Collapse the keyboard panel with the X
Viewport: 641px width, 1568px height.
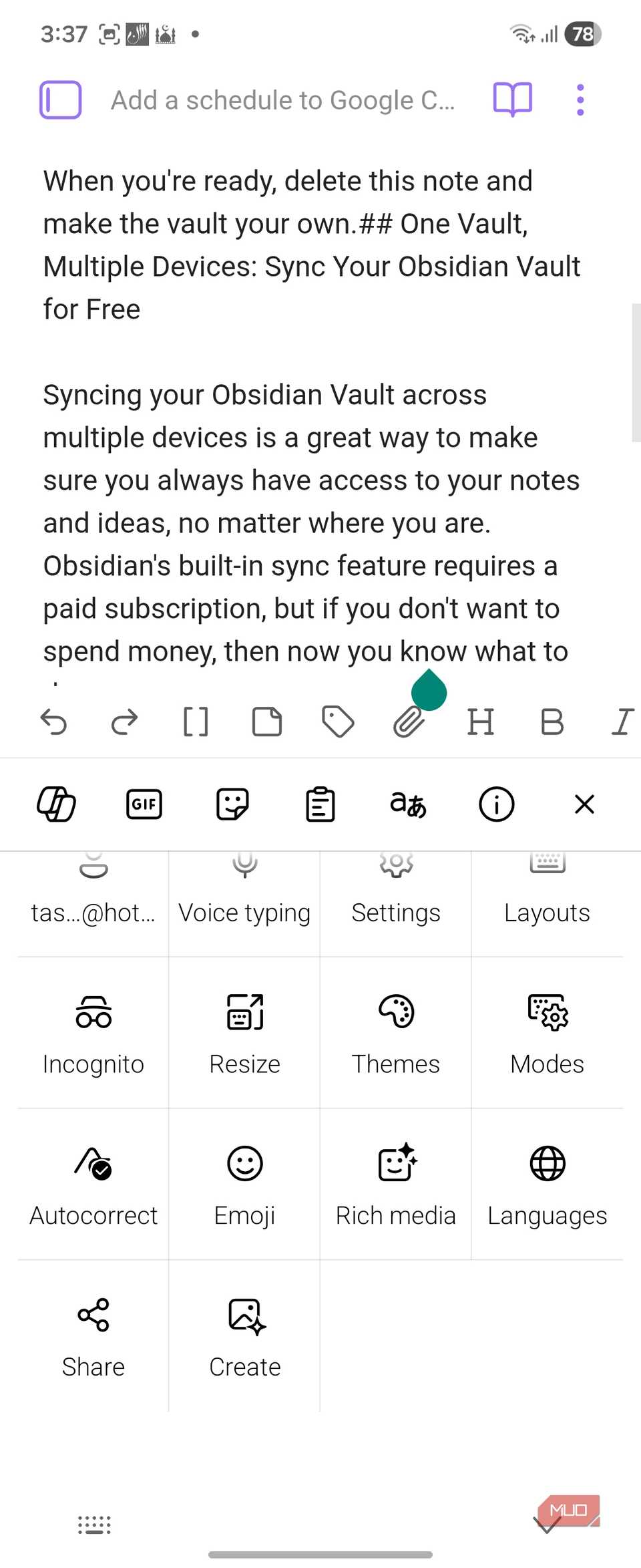[x=584, y=804]
